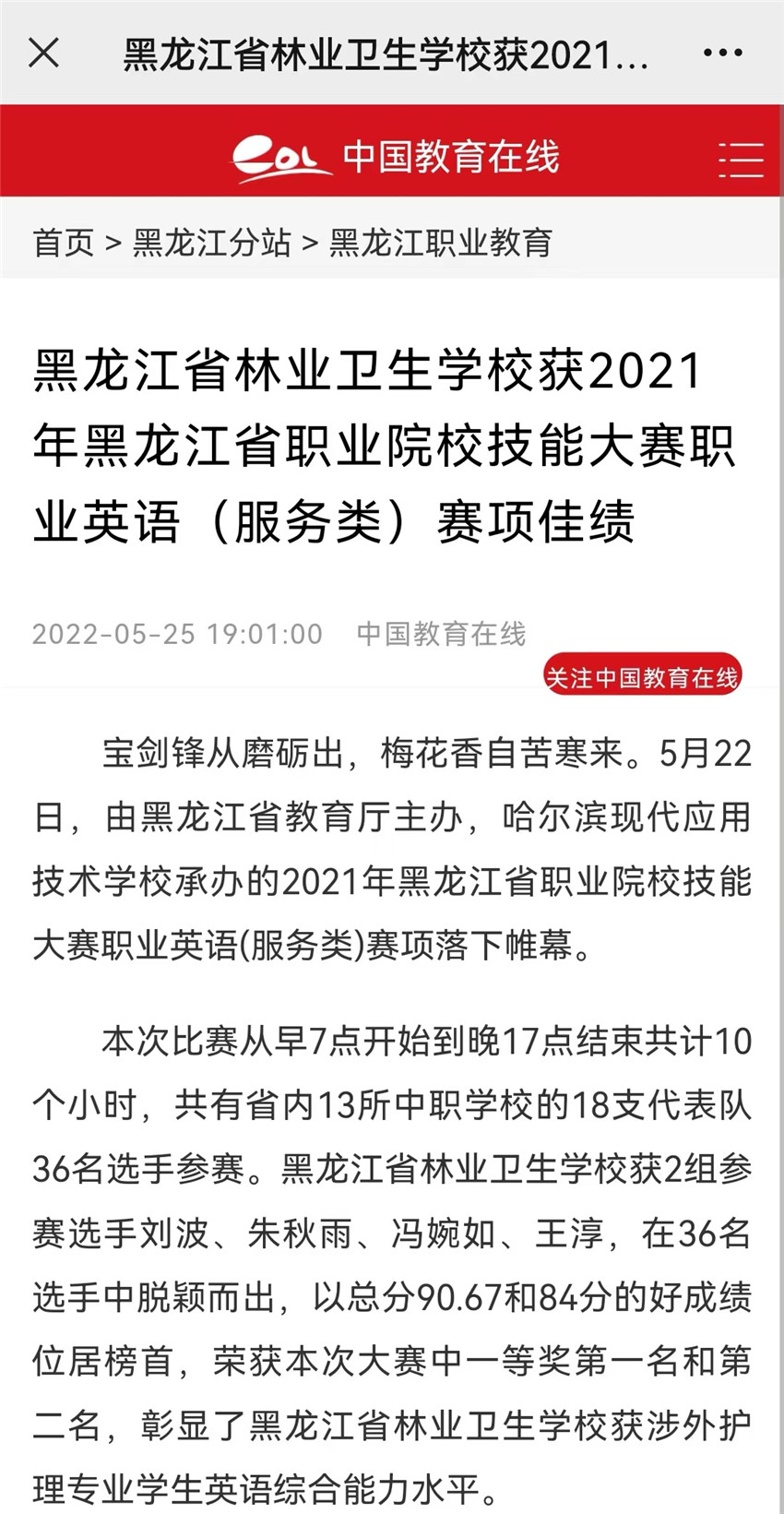The height and width of the screenshot is (1514, 784).
Task: Open the three-dot overflow menu
Action: (x=722, y=53)
